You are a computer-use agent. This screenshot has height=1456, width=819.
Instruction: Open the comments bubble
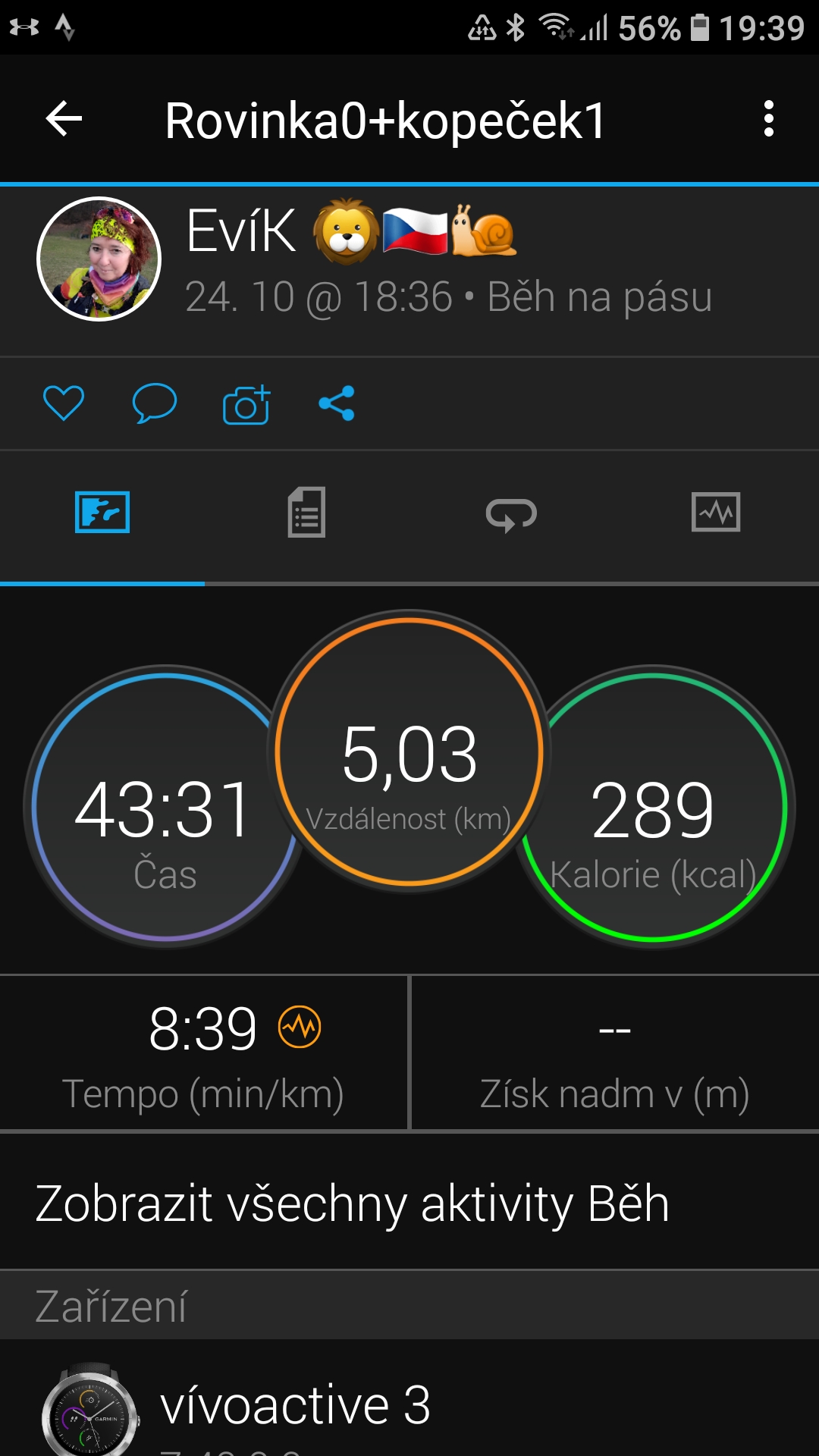click(x=154, y=403)
